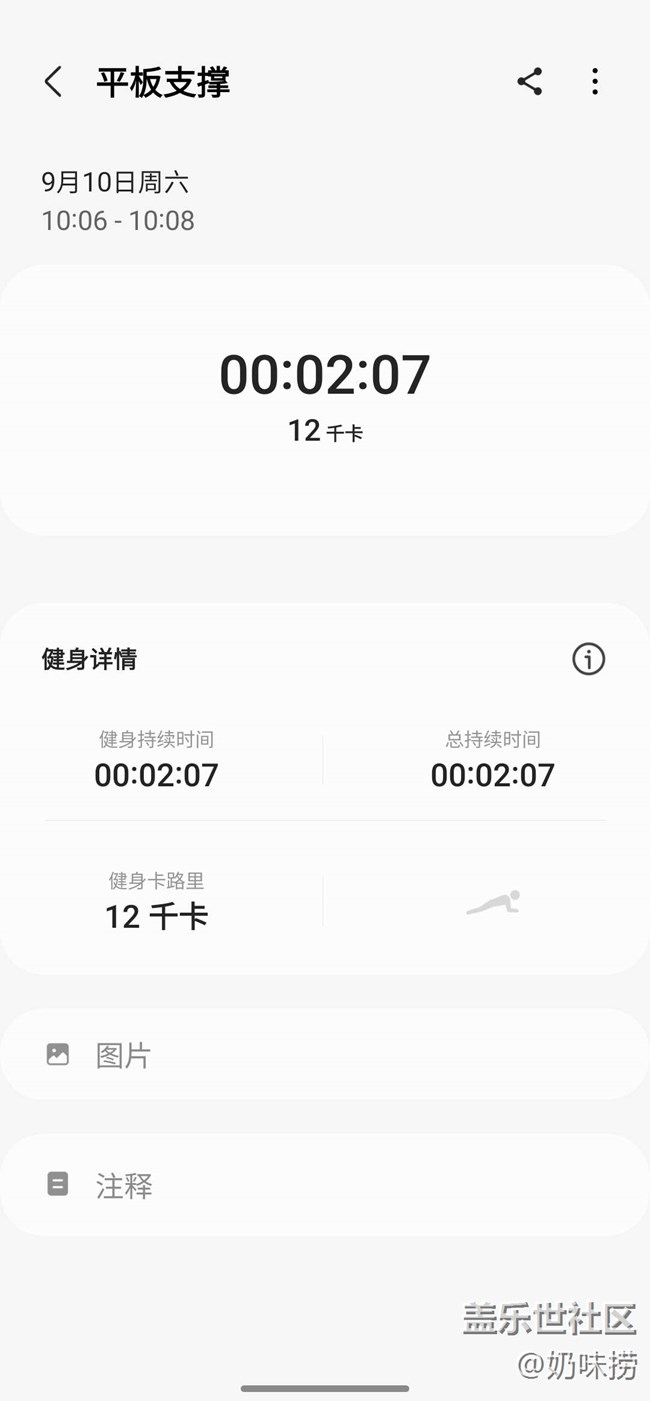View info about 健身详情
The image size is (650, 1401).
pos(588,659)
